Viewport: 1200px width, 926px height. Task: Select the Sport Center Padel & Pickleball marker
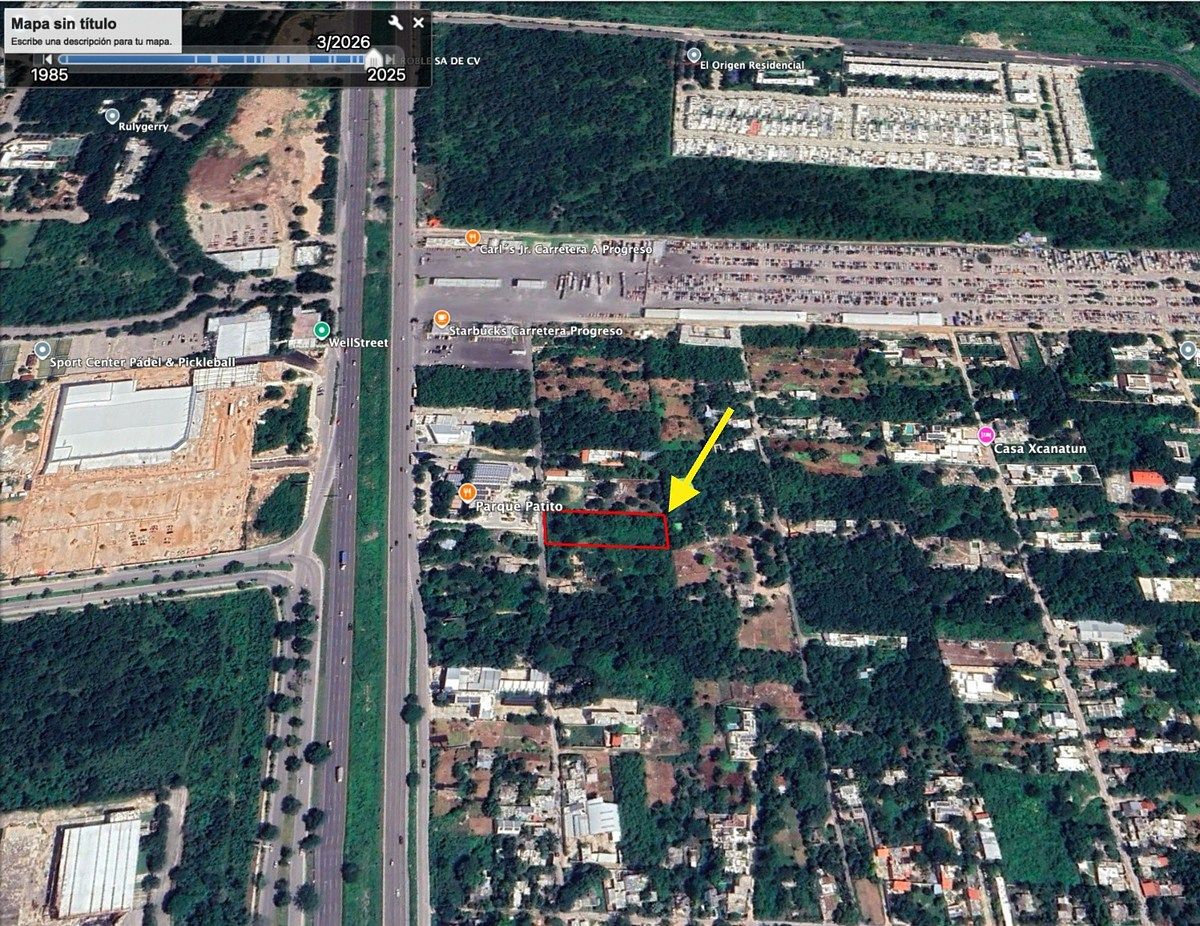pos(42,349)
